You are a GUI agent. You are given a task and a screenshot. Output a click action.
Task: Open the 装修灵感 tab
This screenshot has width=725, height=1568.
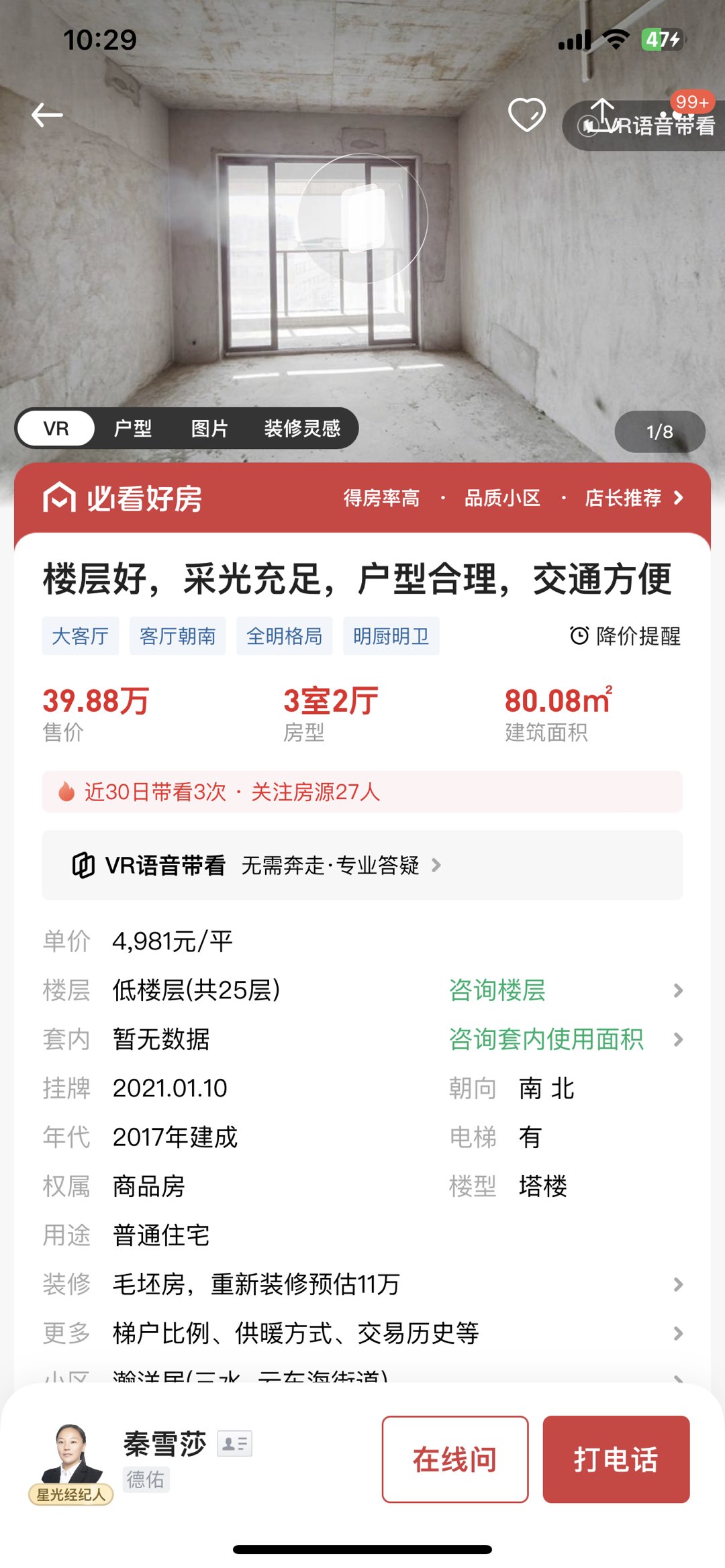pos(302,428)
